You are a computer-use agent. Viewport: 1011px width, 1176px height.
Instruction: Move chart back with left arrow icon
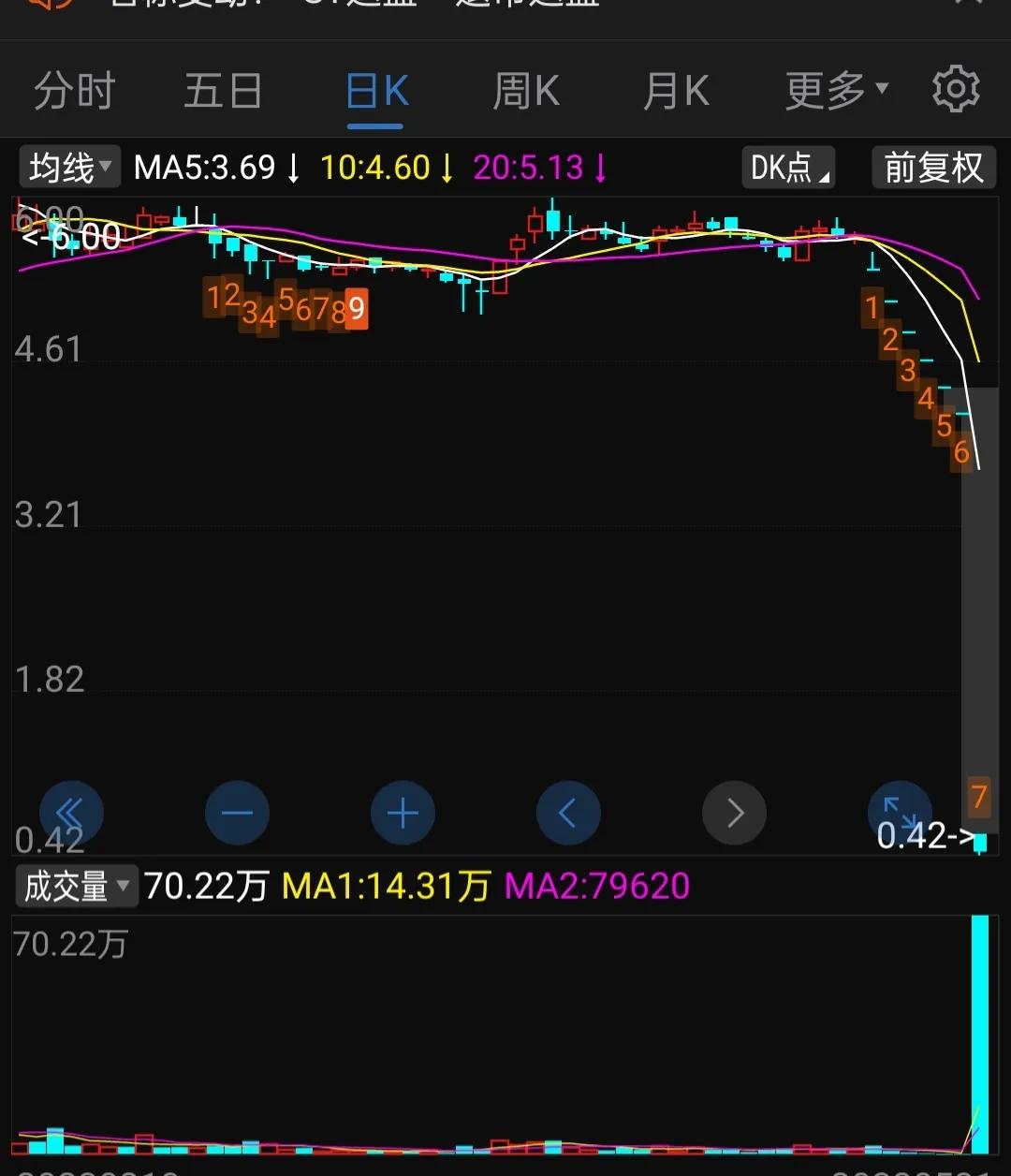click(x=568, y=813)
